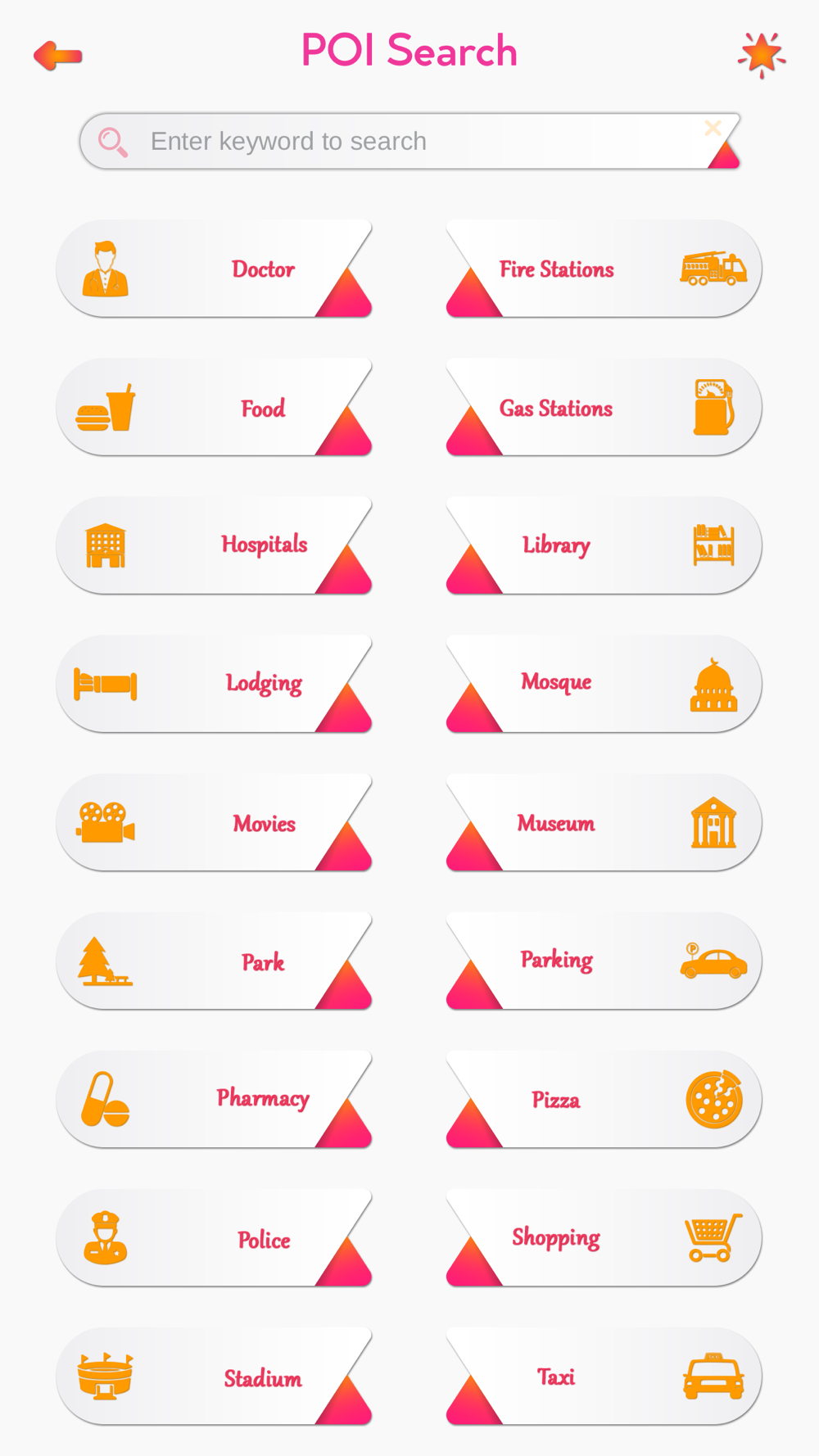Select the Pizza category
This screenshot has height=1456, width=819.
(604, 1099)
